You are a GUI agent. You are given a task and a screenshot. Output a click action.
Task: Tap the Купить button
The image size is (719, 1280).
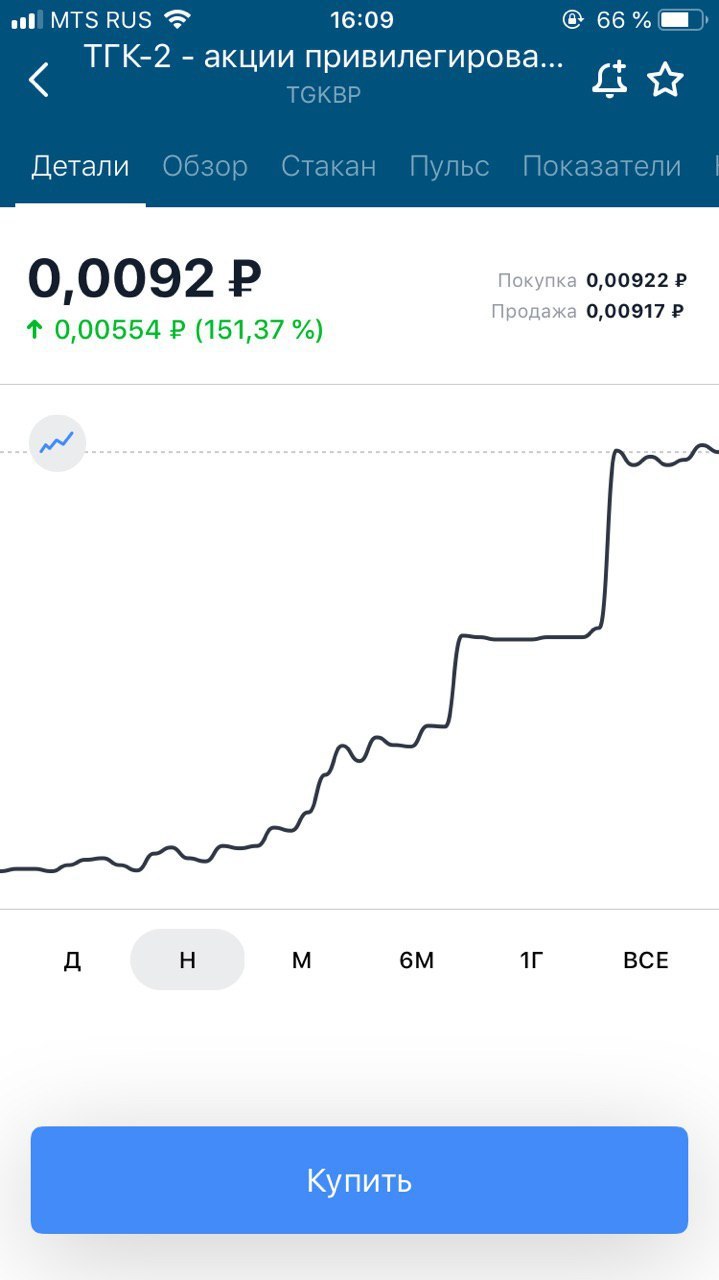[x=359, y=1180]
